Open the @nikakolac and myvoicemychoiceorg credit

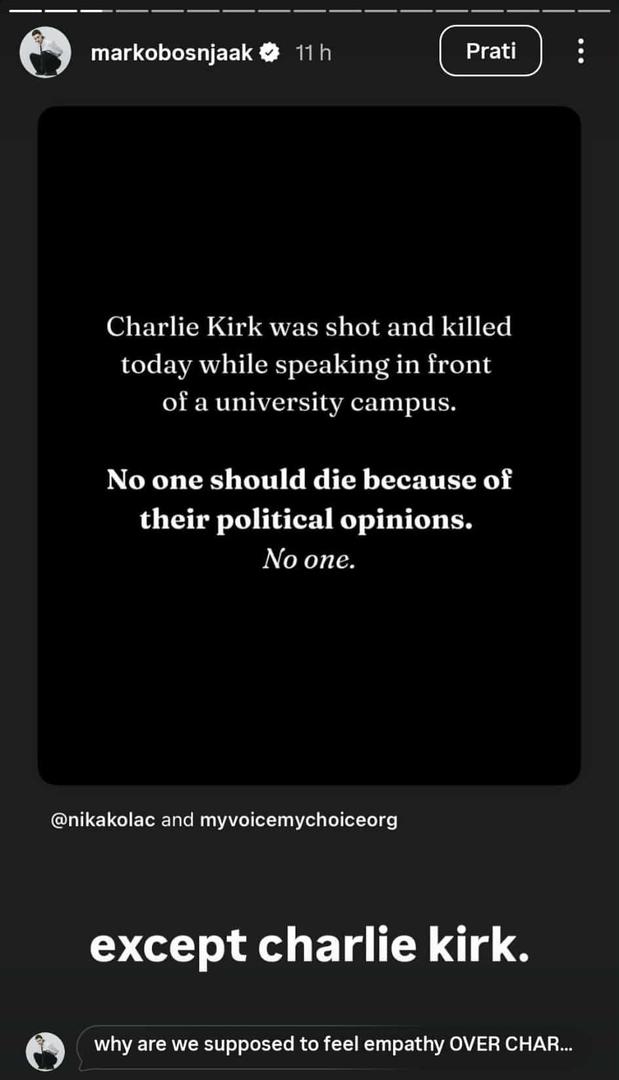(223, 820)
